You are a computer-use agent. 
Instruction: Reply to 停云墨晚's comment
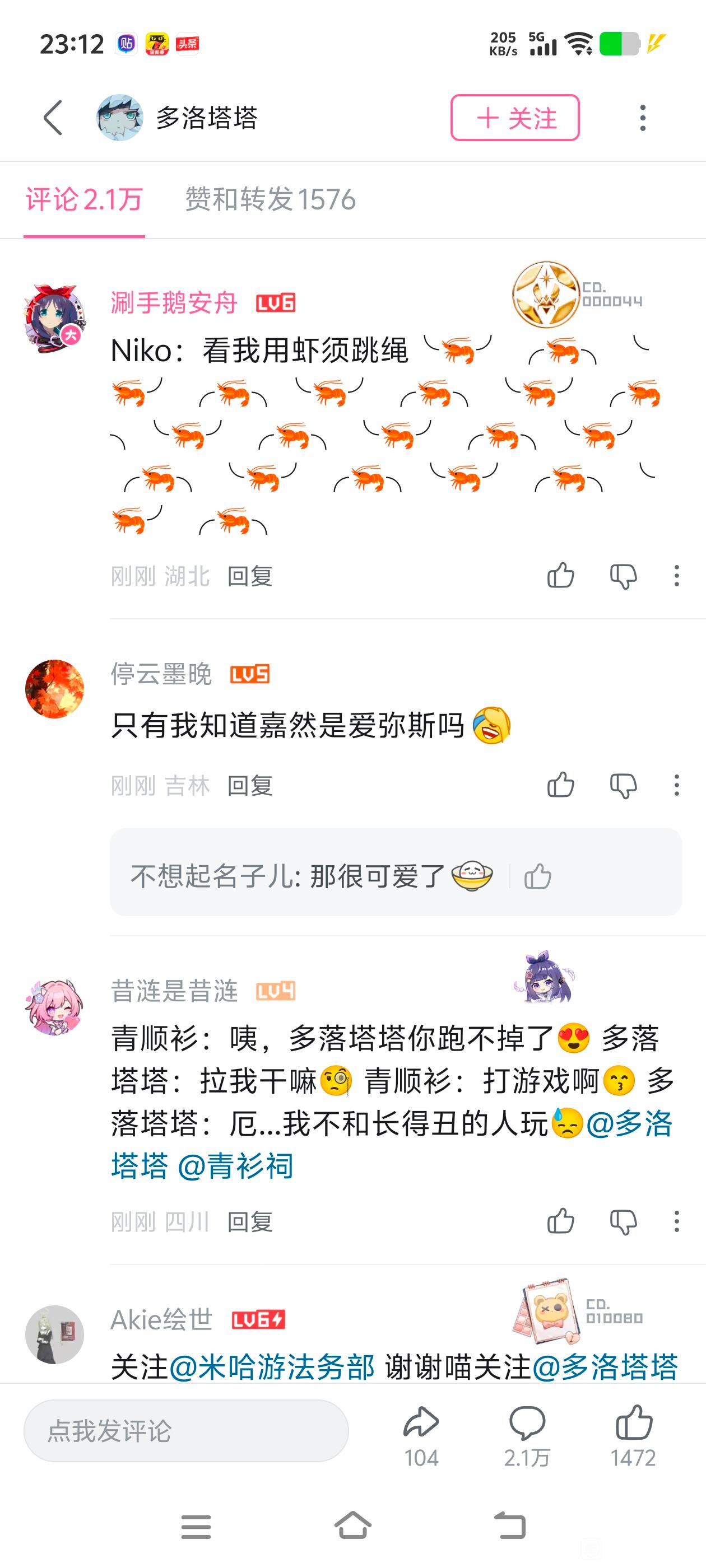coord(250,785)
